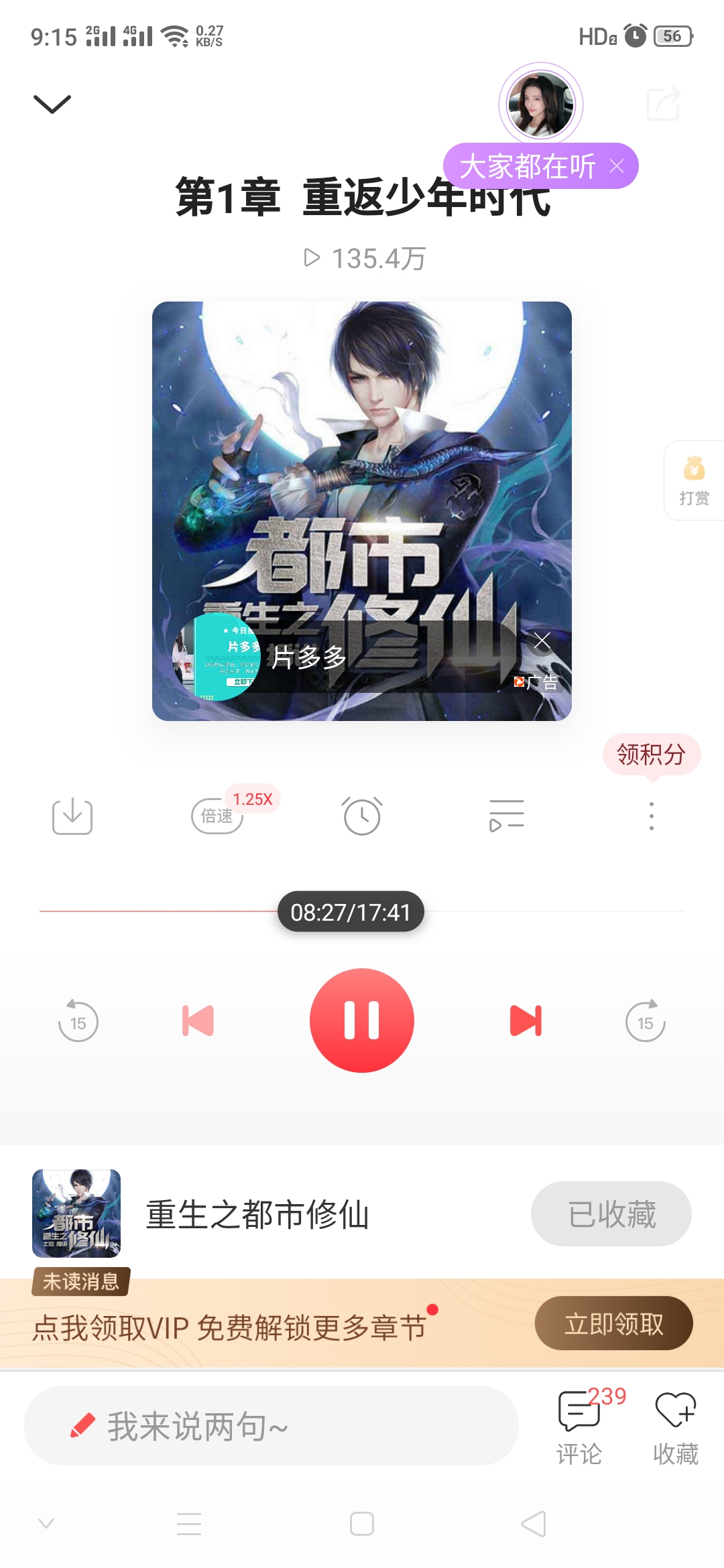This screenshot has height=1568, width=724.
Task: Toggle the 已收藏 collected state
Action: coord(610,1214)
